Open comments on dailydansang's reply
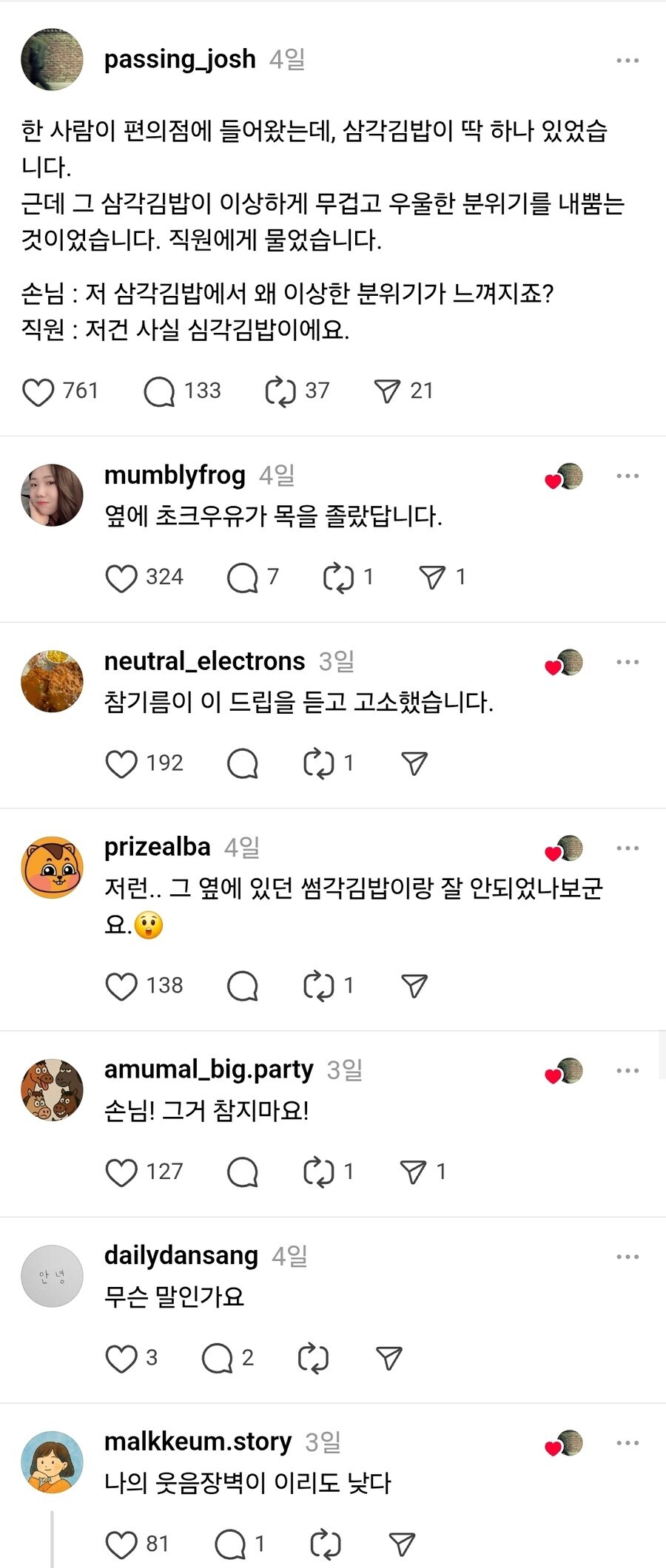The width and height of the screenshot is (666, 1568). 217,1358
